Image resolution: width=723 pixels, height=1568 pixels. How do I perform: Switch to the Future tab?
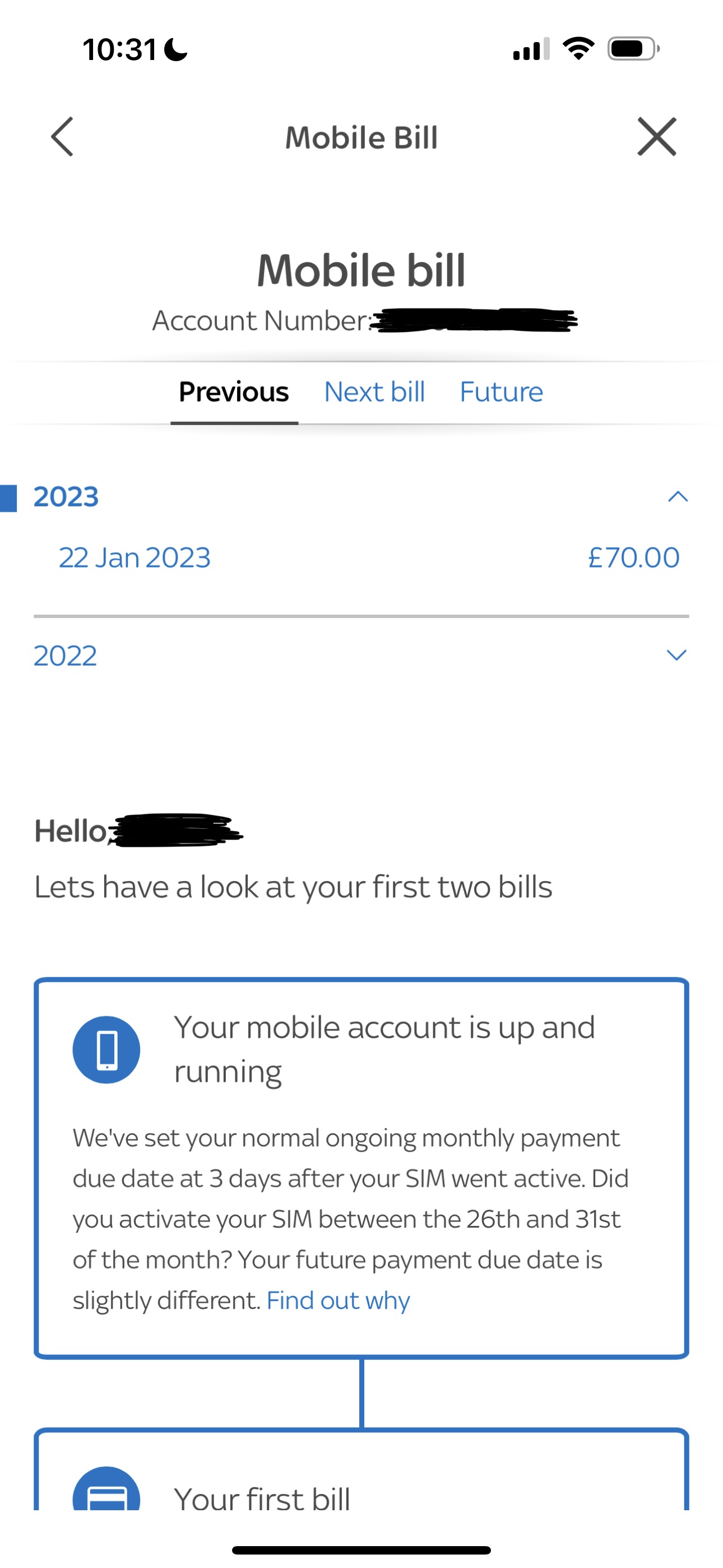pyautogui.click(x=501, y=392)
